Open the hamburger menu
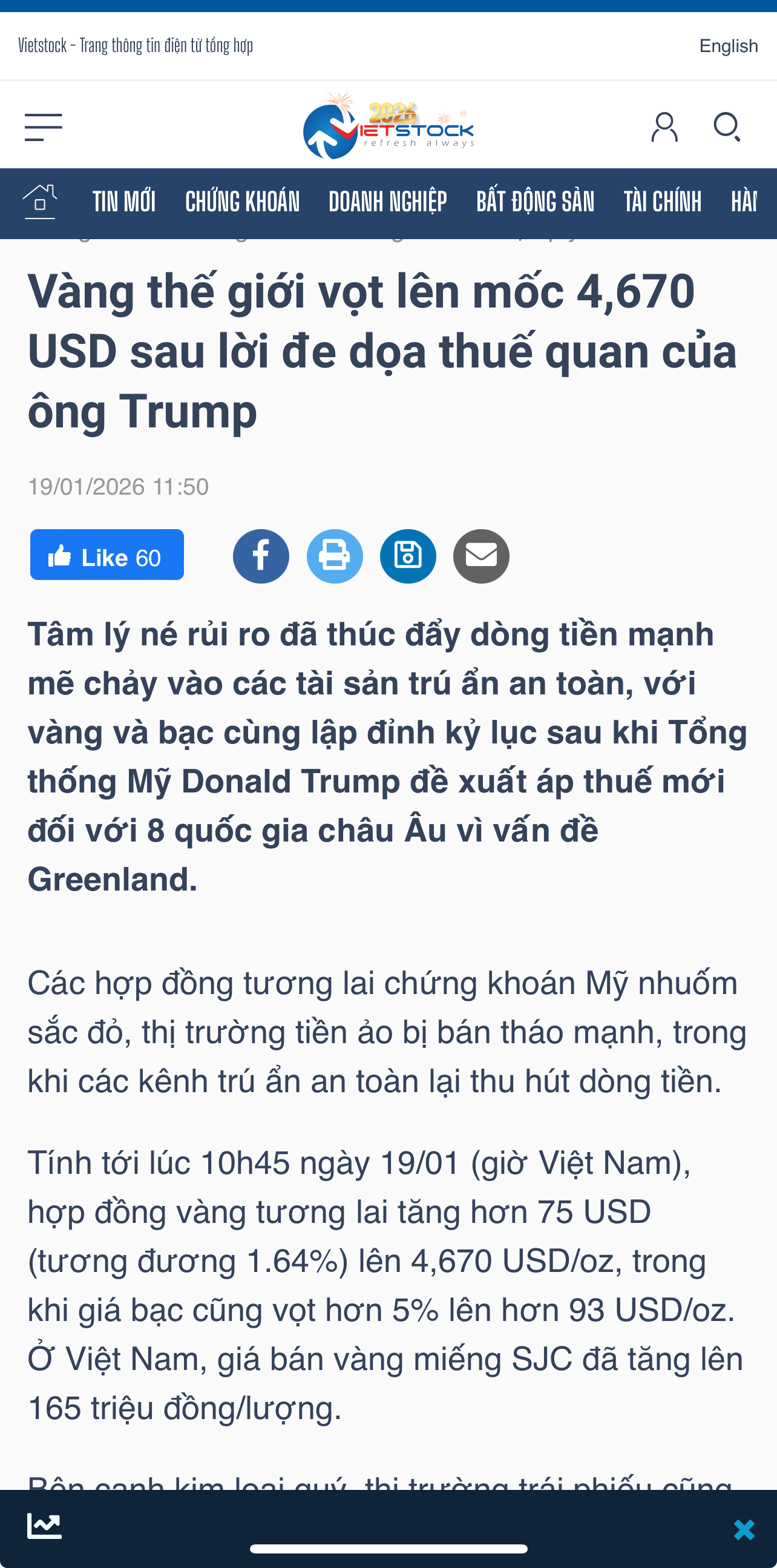Image resolution: width=777 pixels, height=1568 pixels. point(43,127)
